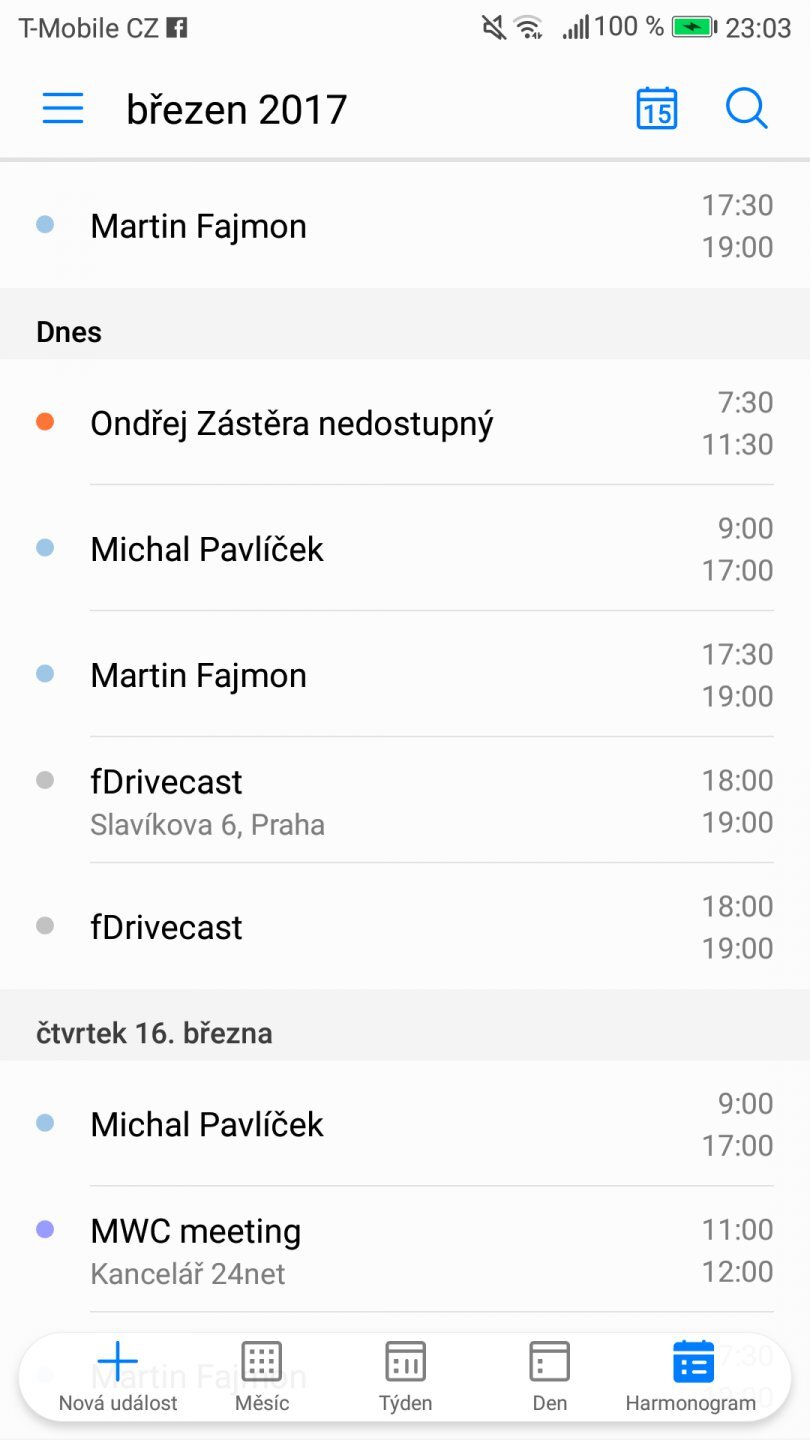Tap the purple dot beside MWC meeting
Image resolution: width=810 pixels, height=1440 pixels.
[x=44, y=1230]
